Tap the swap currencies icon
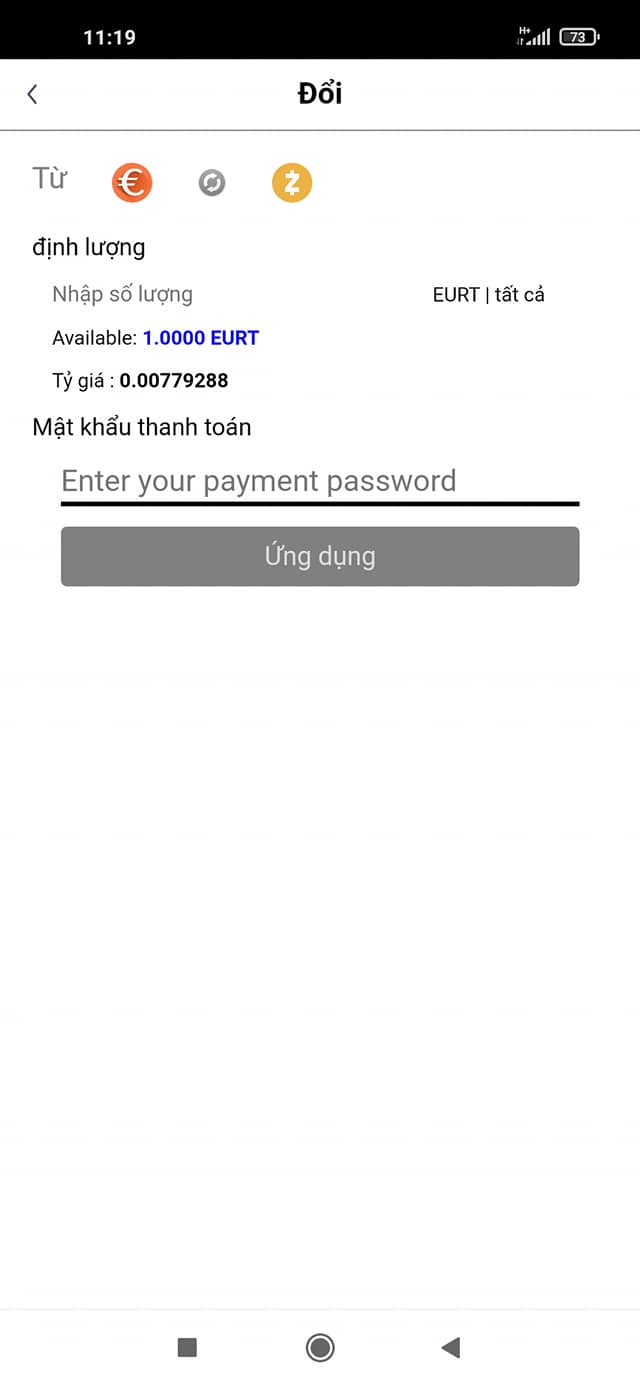The height and width of the screenshot is (1386, 640). [212, 183]
